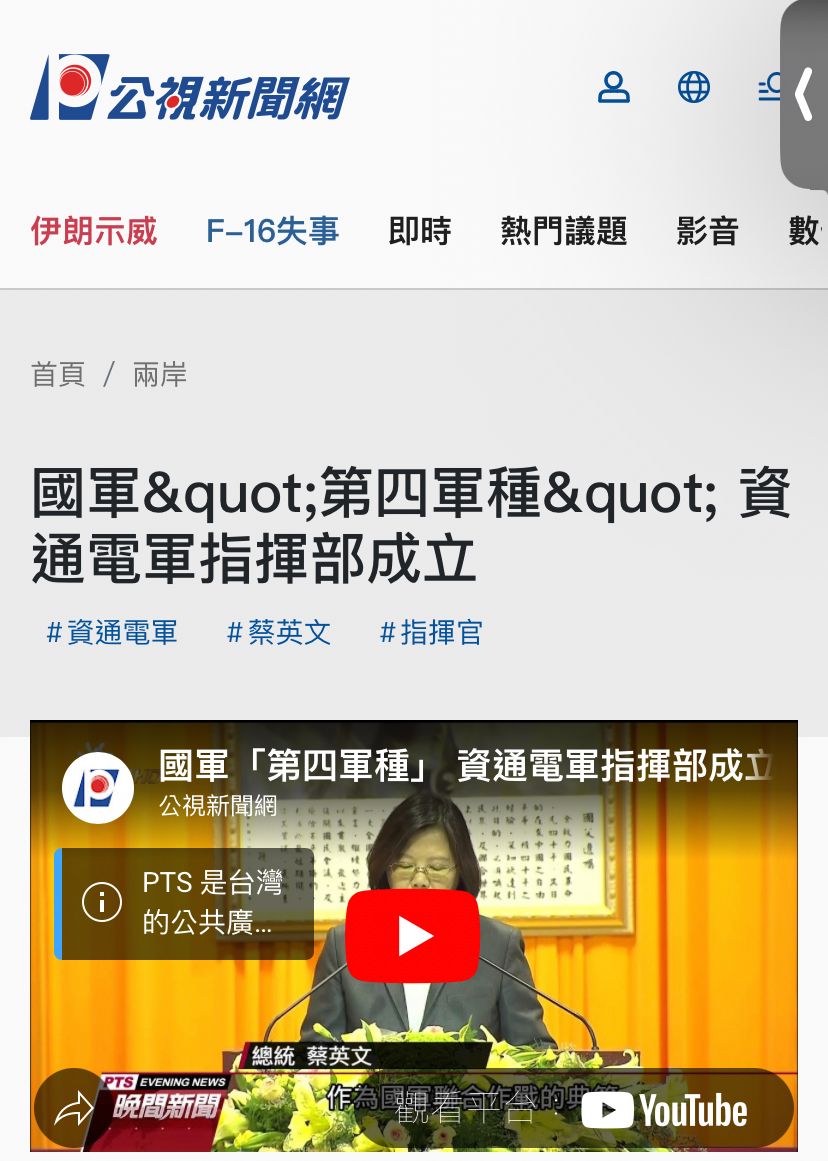Open the 兩岸 category breadcrumb
The width and height of the screenshot is (828, 1161).
point(160,375)
